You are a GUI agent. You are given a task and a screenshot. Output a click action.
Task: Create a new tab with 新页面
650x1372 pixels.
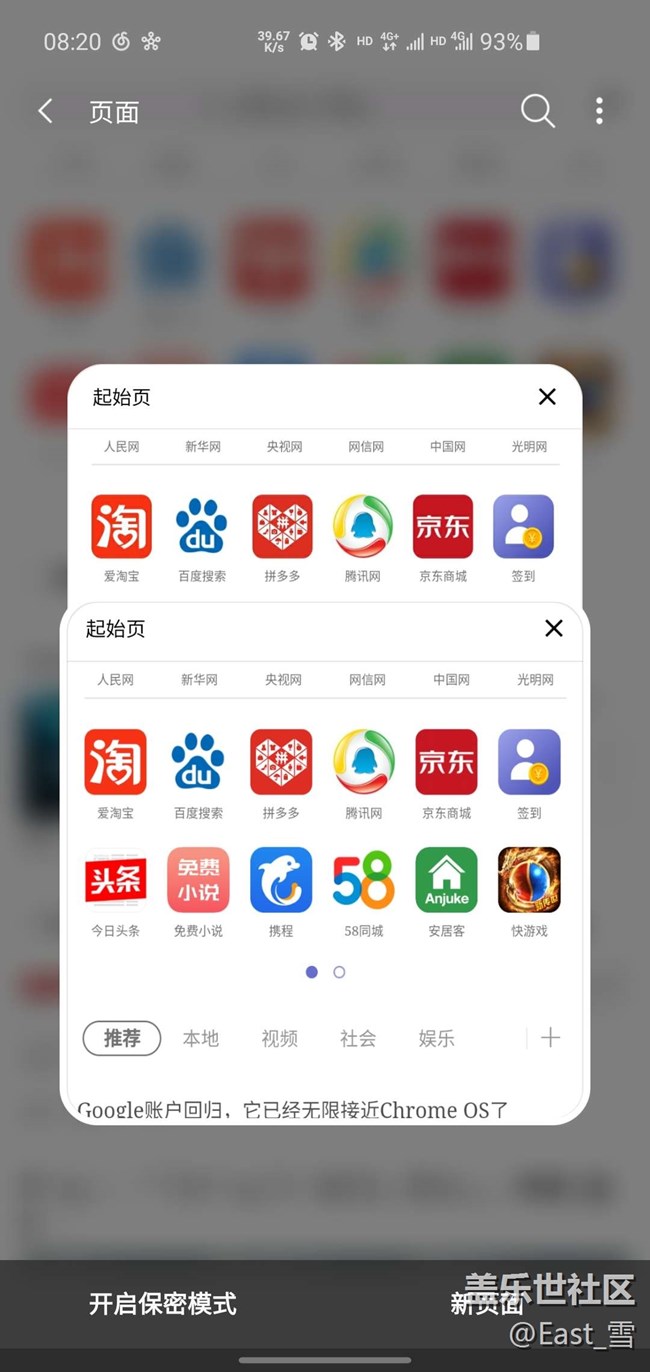click(x=487, y=1303)
